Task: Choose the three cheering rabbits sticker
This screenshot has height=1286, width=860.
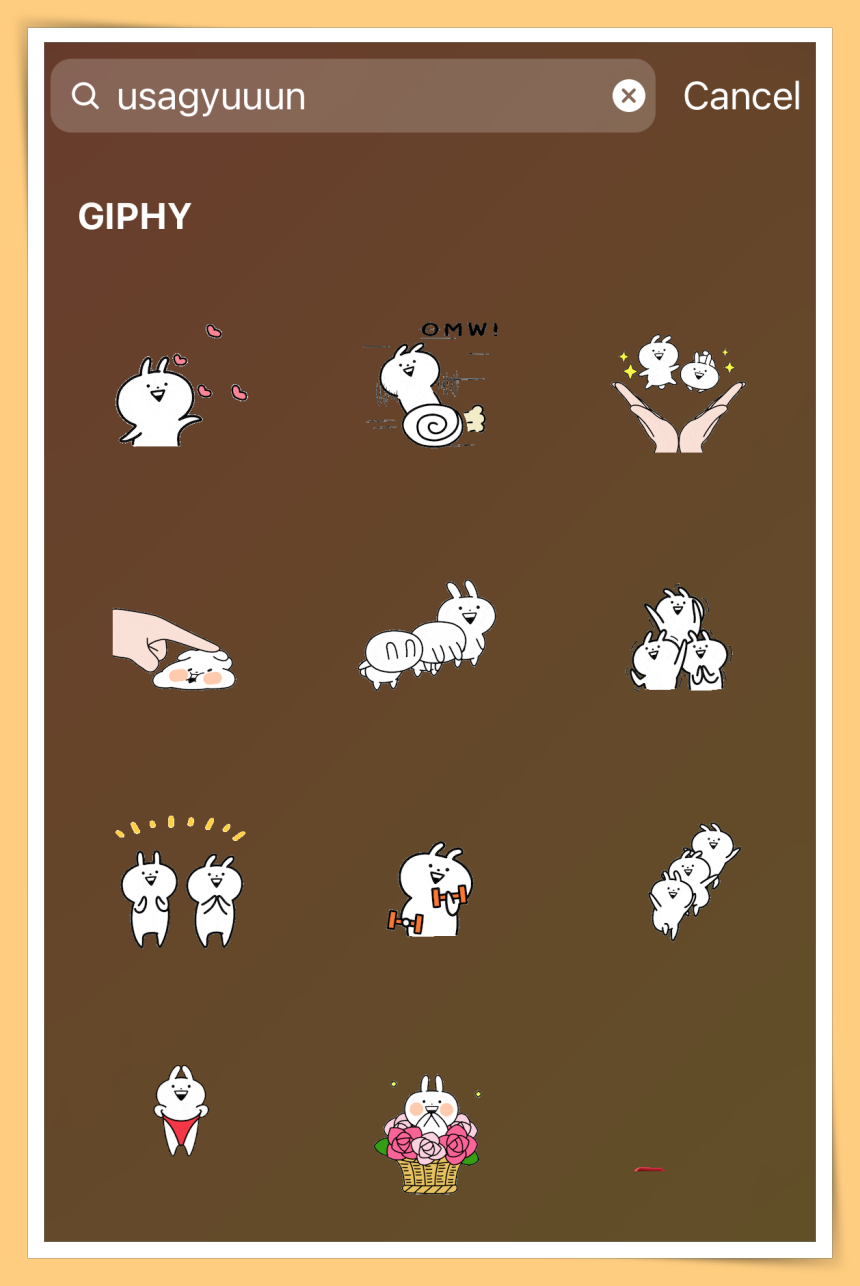Action: [678, 640]
